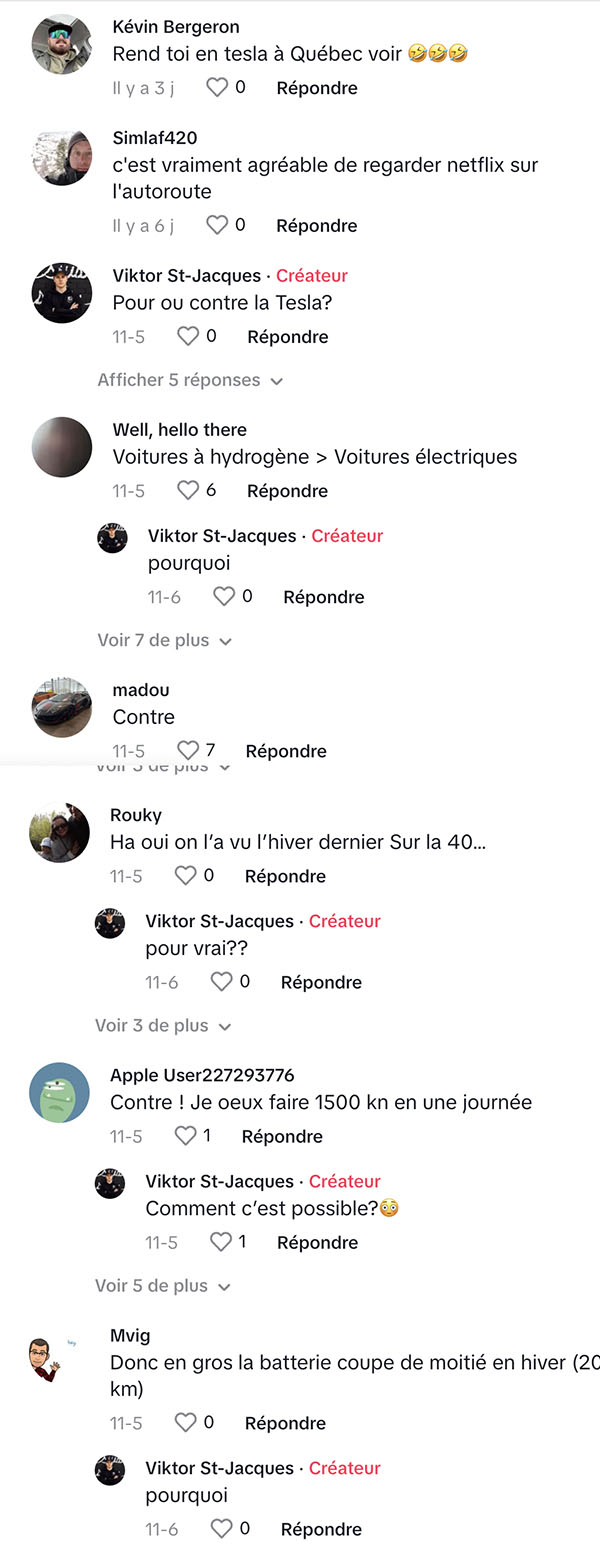The height and width of the screenshot is (1553, 600).
Task: Open Kévin Bergeron's profile avatar
Action: point(62,44)
